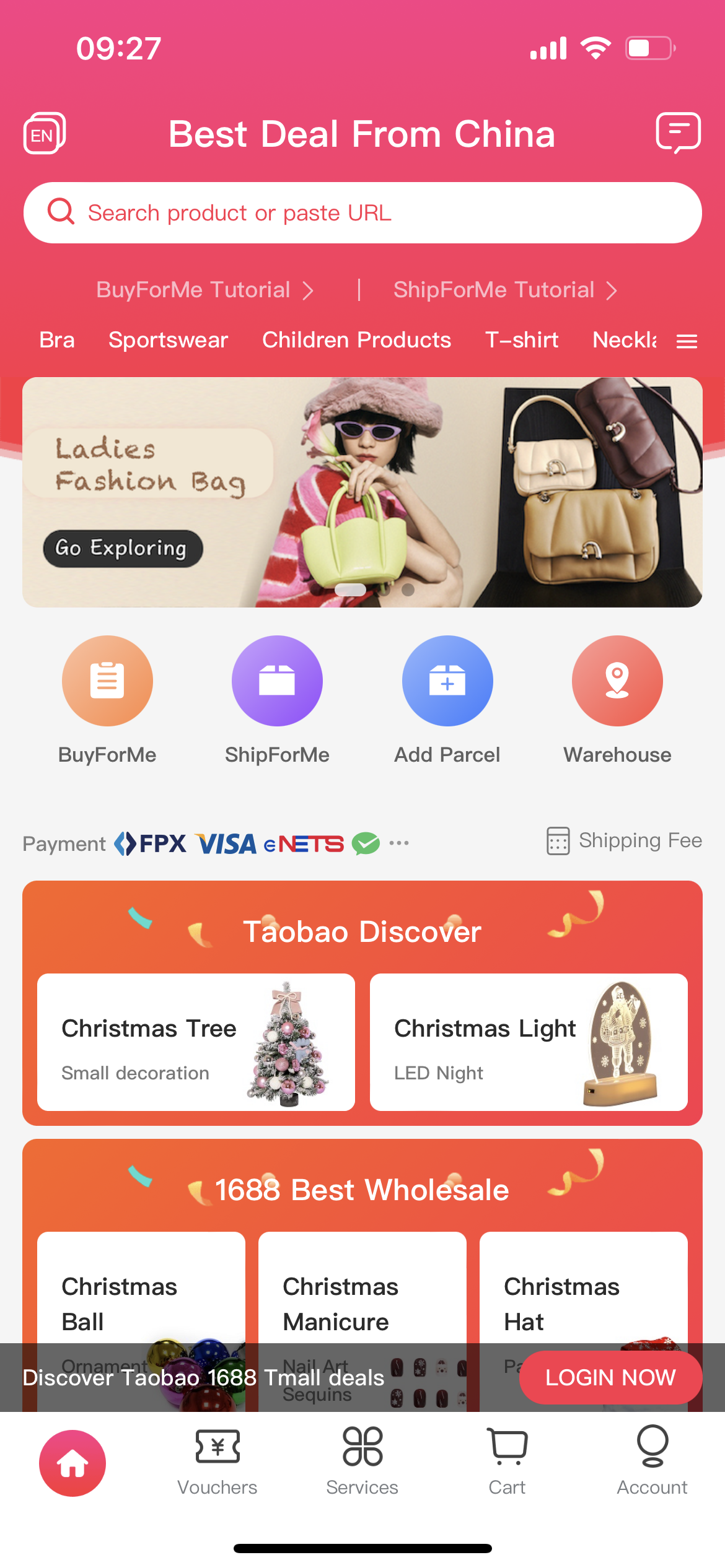This screenshot has width=725, height=1568.
Task: Choose Add Parcel
Action: (447, 700)
